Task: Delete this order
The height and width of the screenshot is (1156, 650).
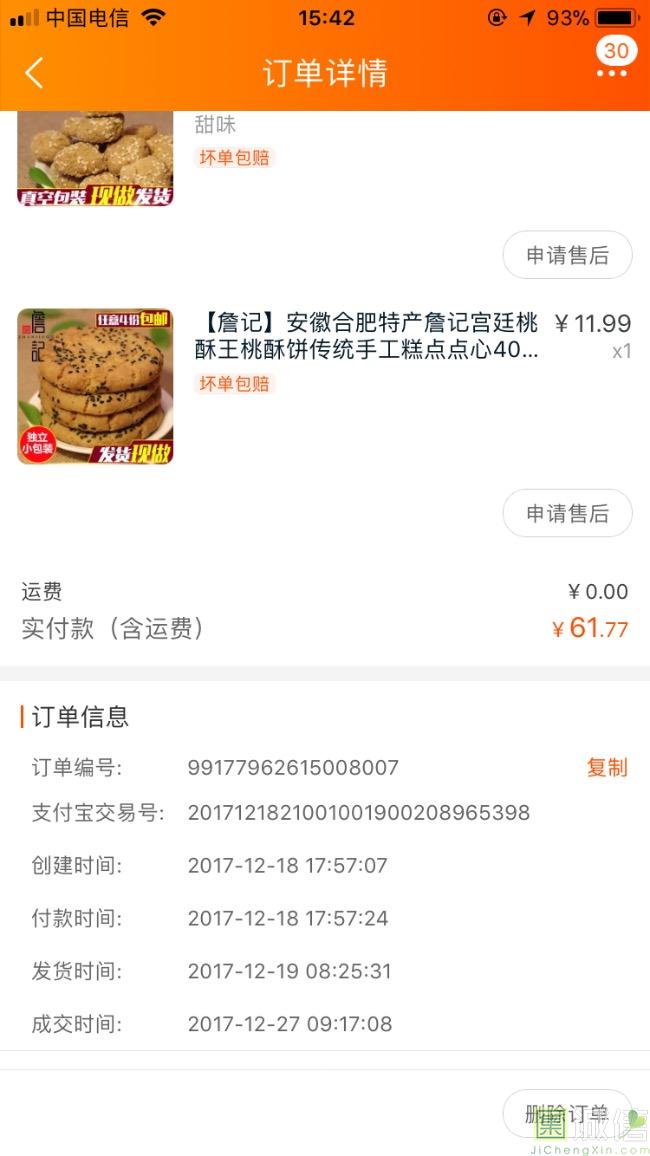Action: (x=567, y=1113)
